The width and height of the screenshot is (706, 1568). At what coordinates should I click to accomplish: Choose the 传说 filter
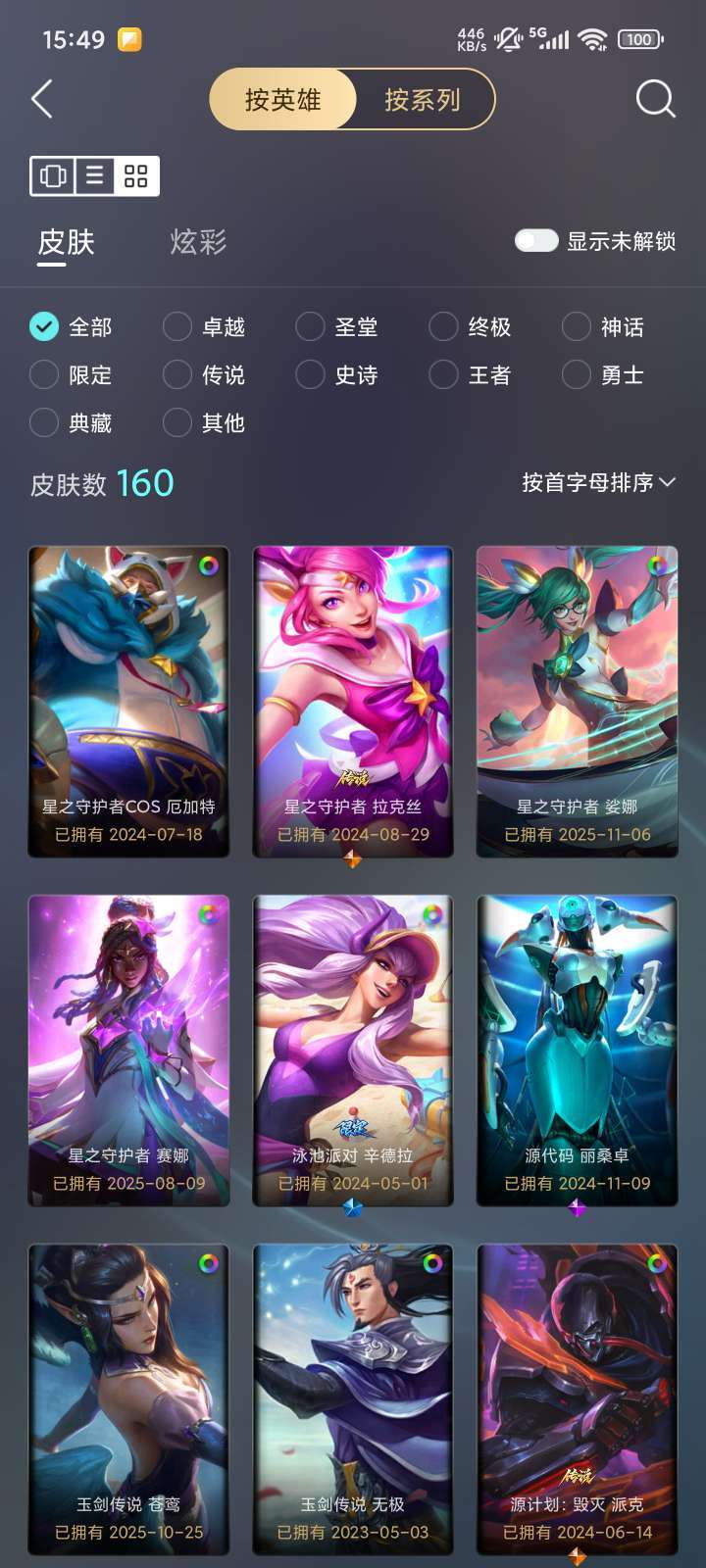pos(204,374)
